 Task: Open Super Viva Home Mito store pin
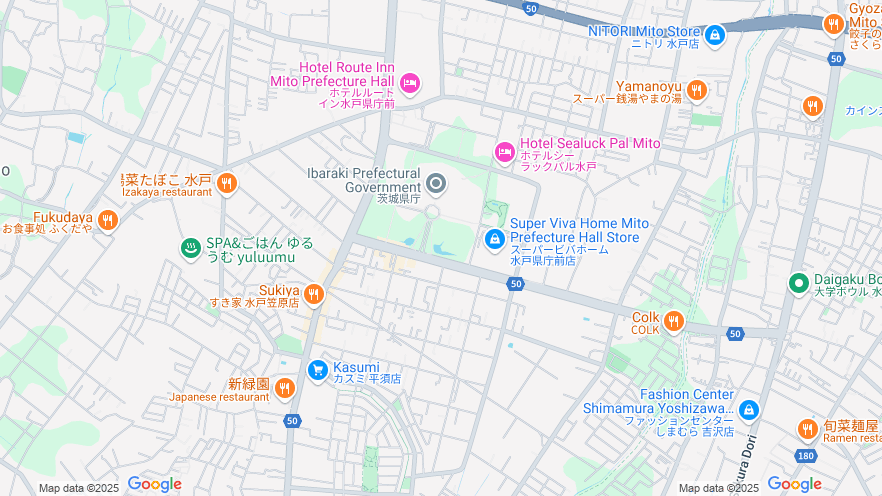tap(494, 240)
